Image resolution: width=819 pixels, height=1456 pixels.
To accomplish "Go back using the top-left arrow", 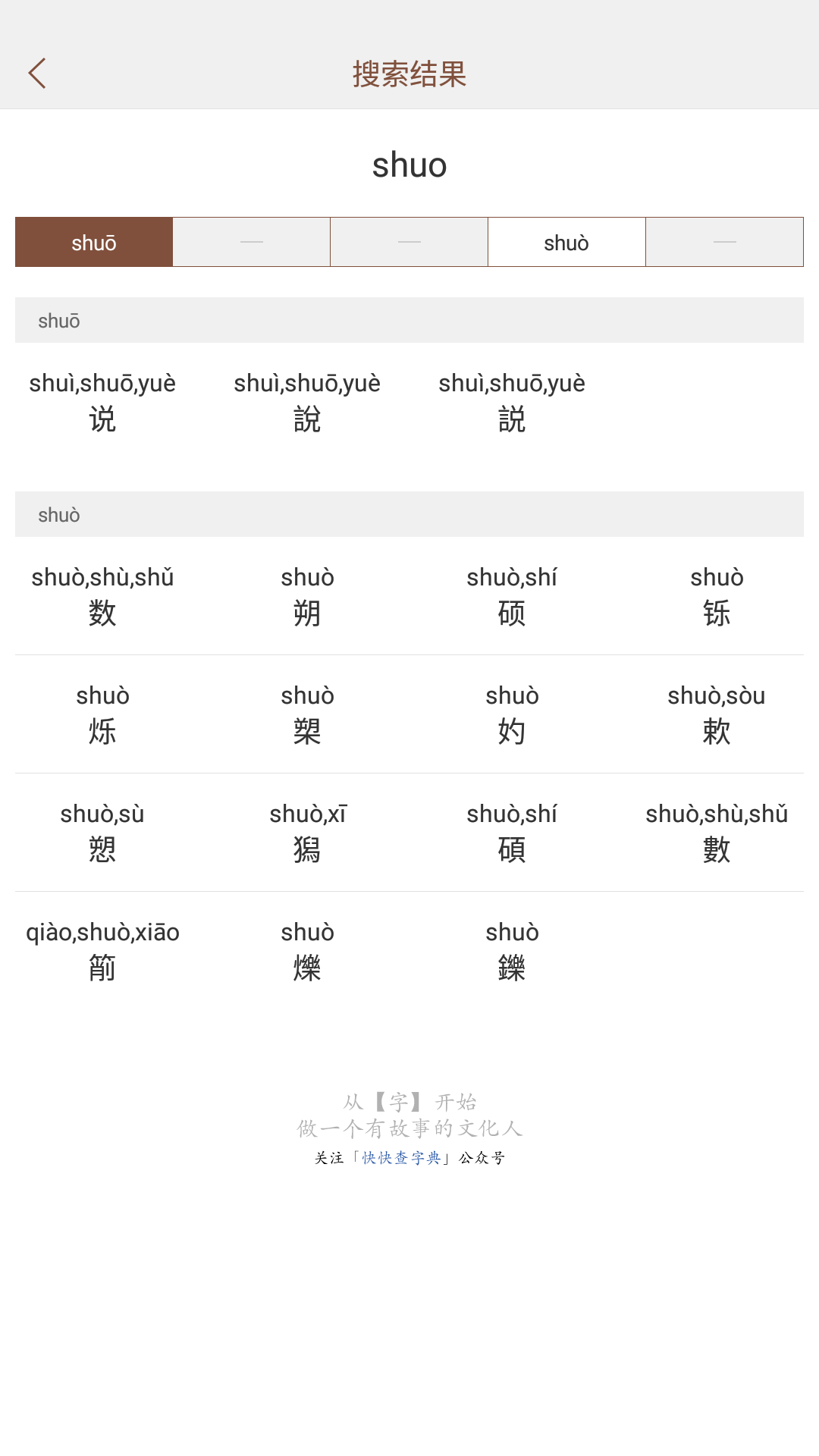I will pos(37,74).
